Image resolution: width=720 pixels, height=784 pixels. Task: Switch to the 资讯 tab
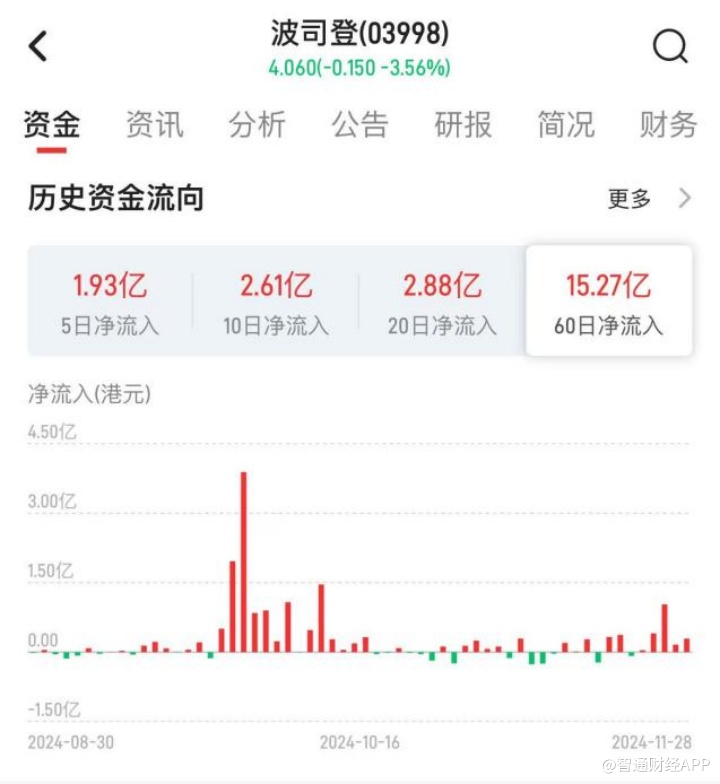pyautogui.click(x=155, y=125)
